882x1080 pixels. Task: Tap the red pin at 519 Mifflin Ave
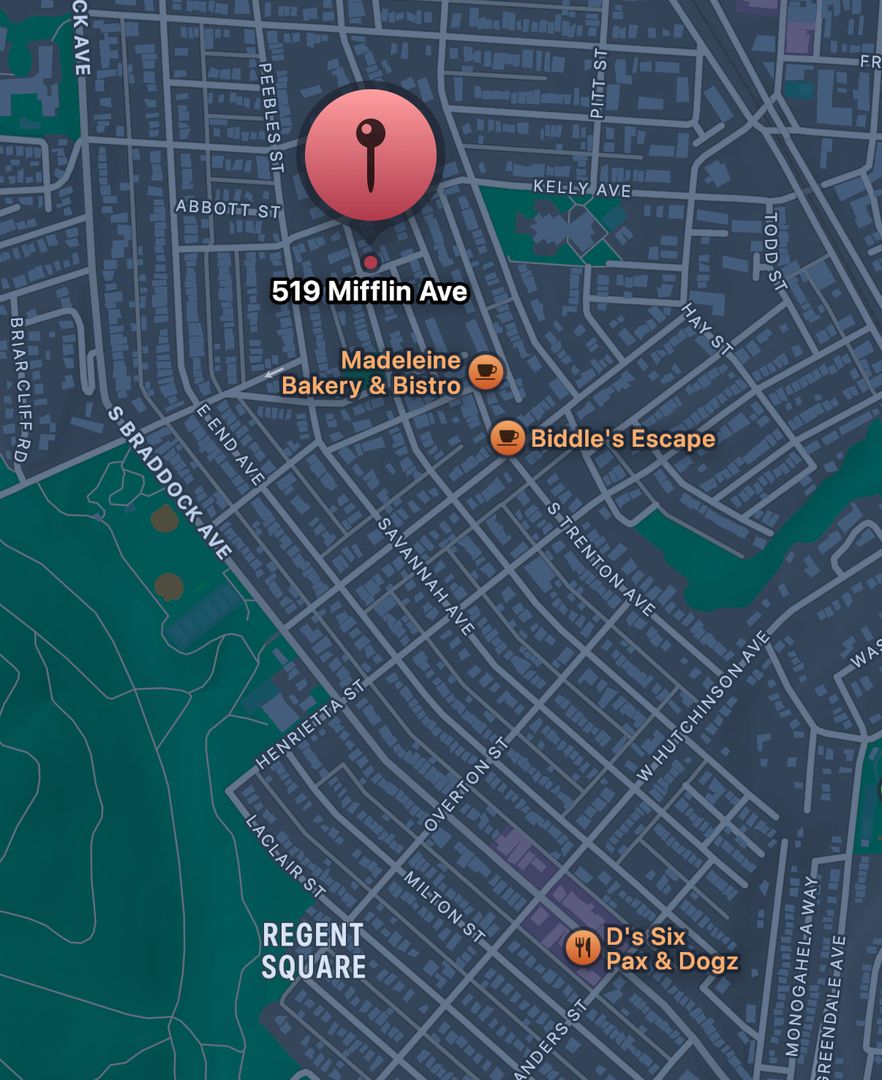pyautogui.click(x=371, y=153)
